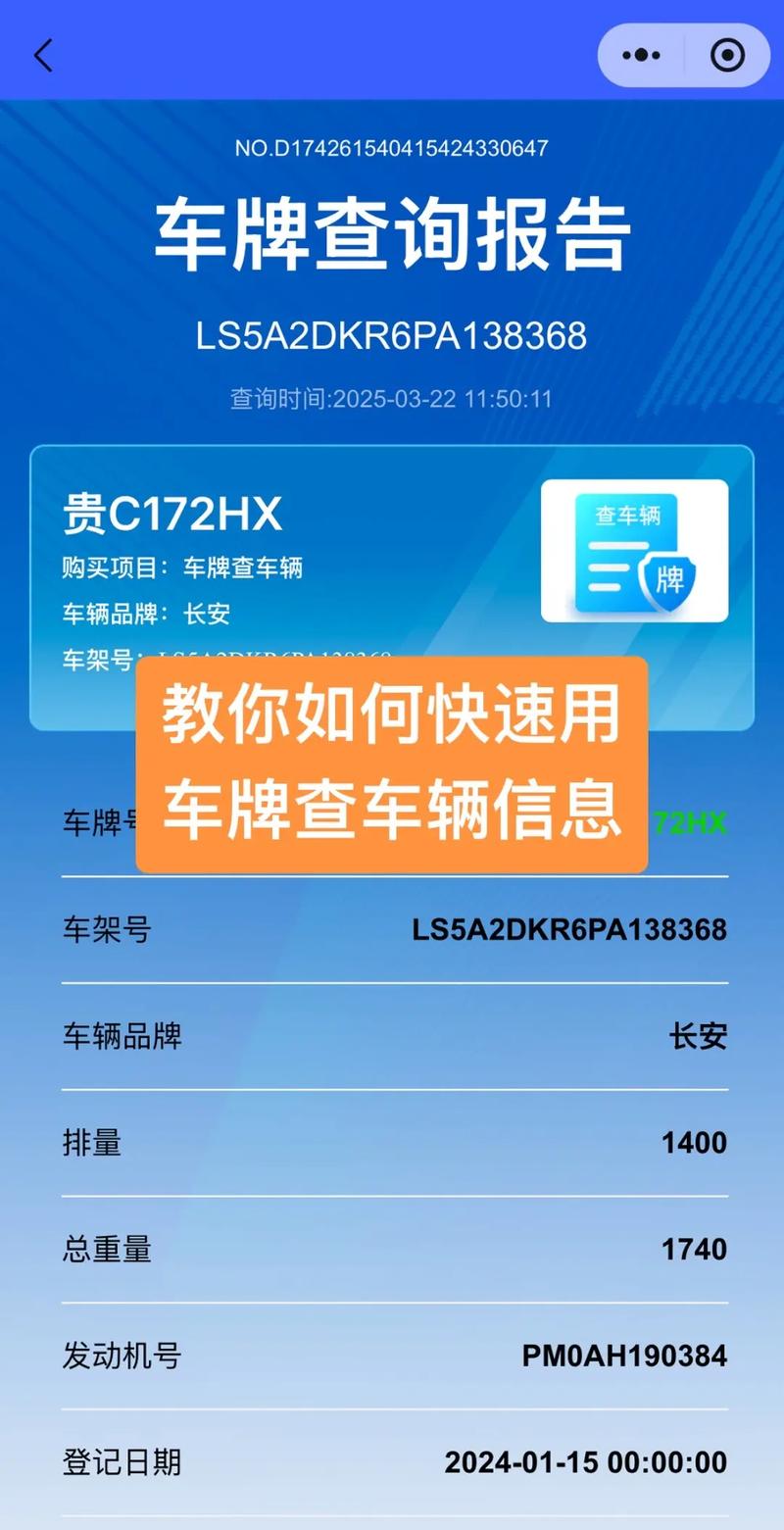Select the 购买项目 车牌查车辆 row
The width and height of the screenshot is (784, 1530).
tap(181, 568)
